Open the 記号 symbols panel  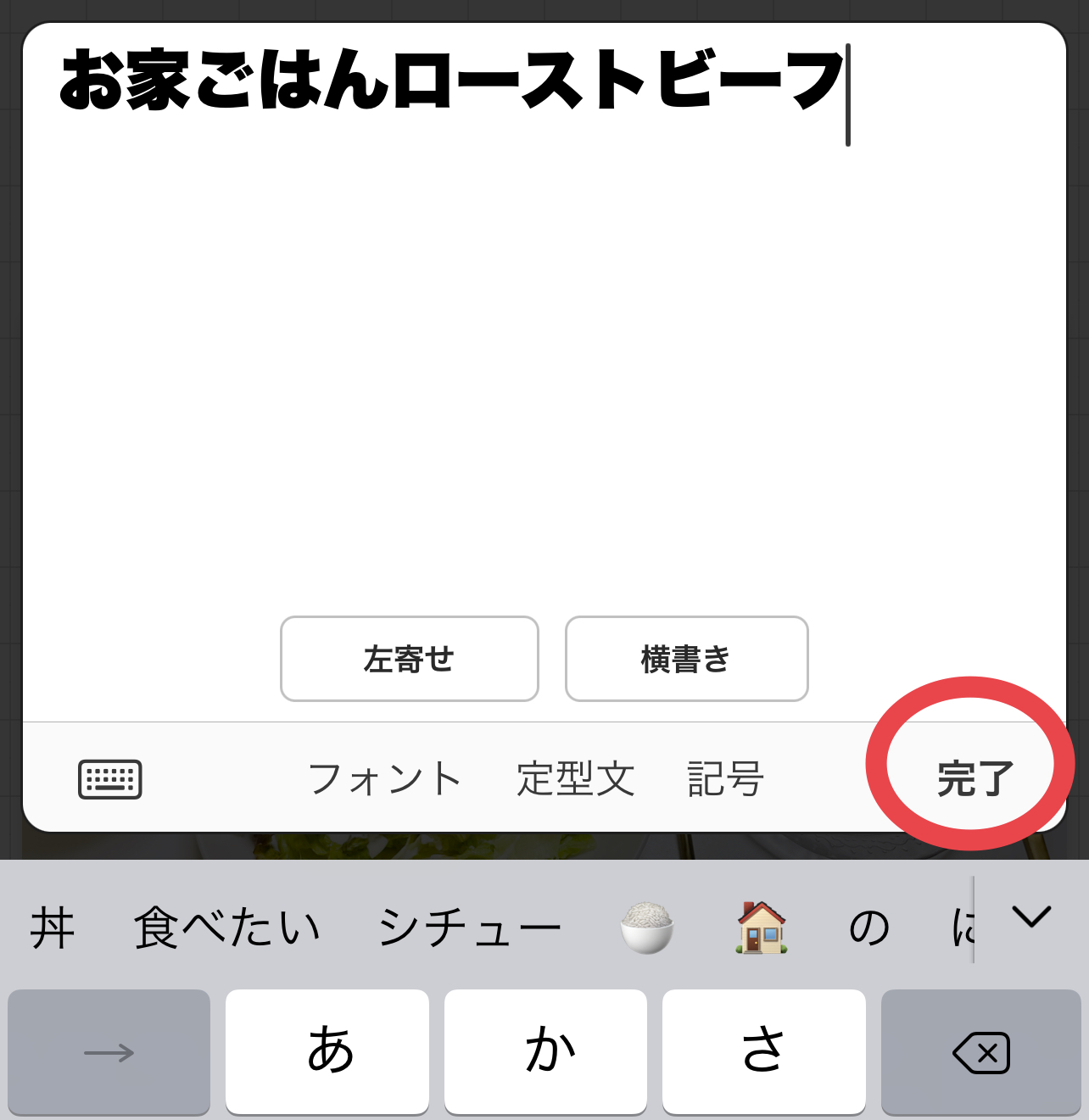[x=725, y=777]
